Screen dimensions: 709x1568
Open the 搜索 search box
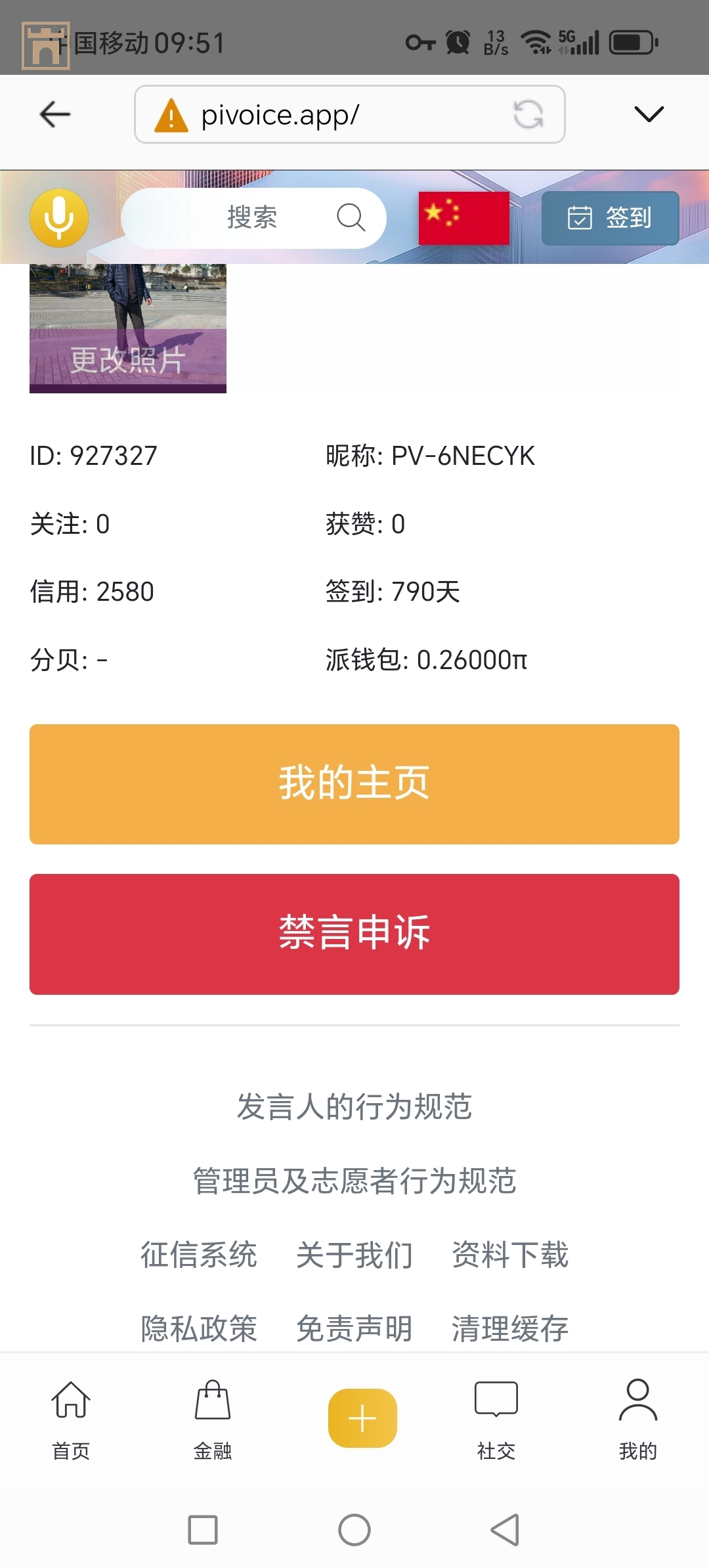point(253,218)
